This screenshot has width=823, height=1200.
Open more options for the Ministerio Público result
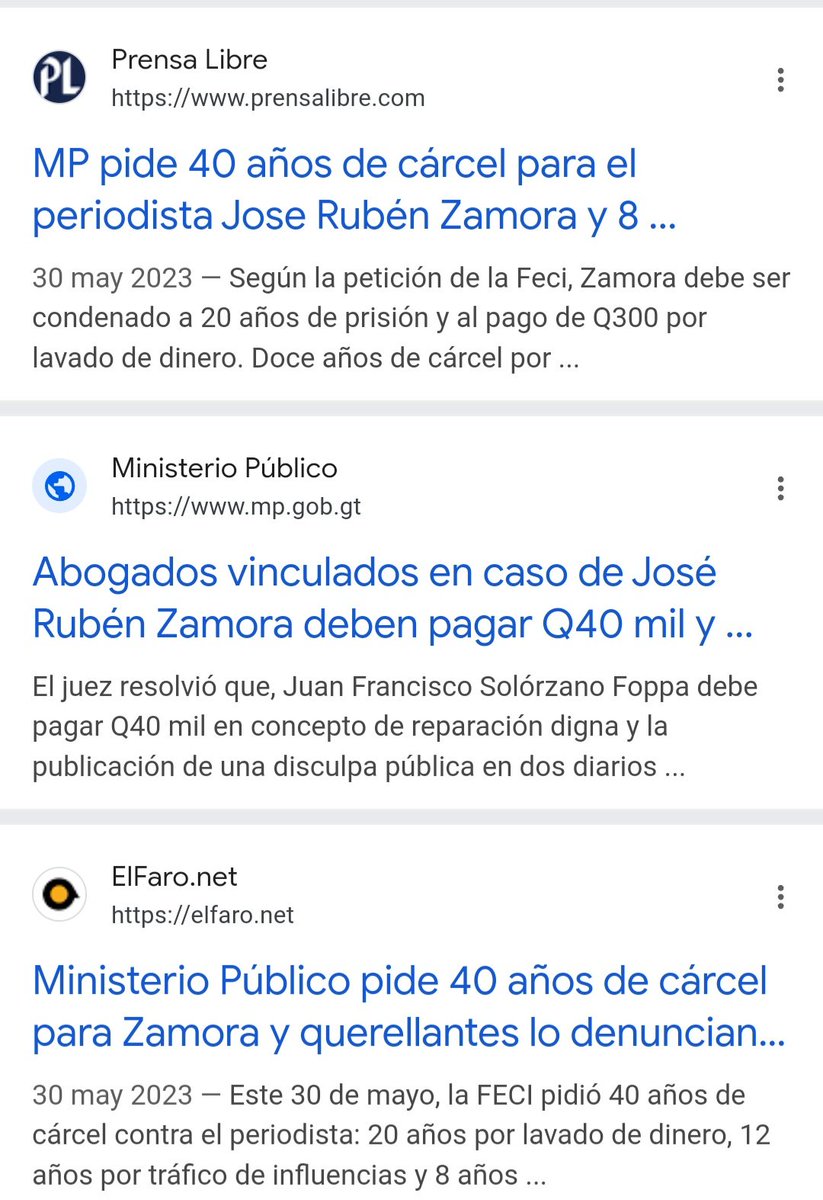click(780, 488)
